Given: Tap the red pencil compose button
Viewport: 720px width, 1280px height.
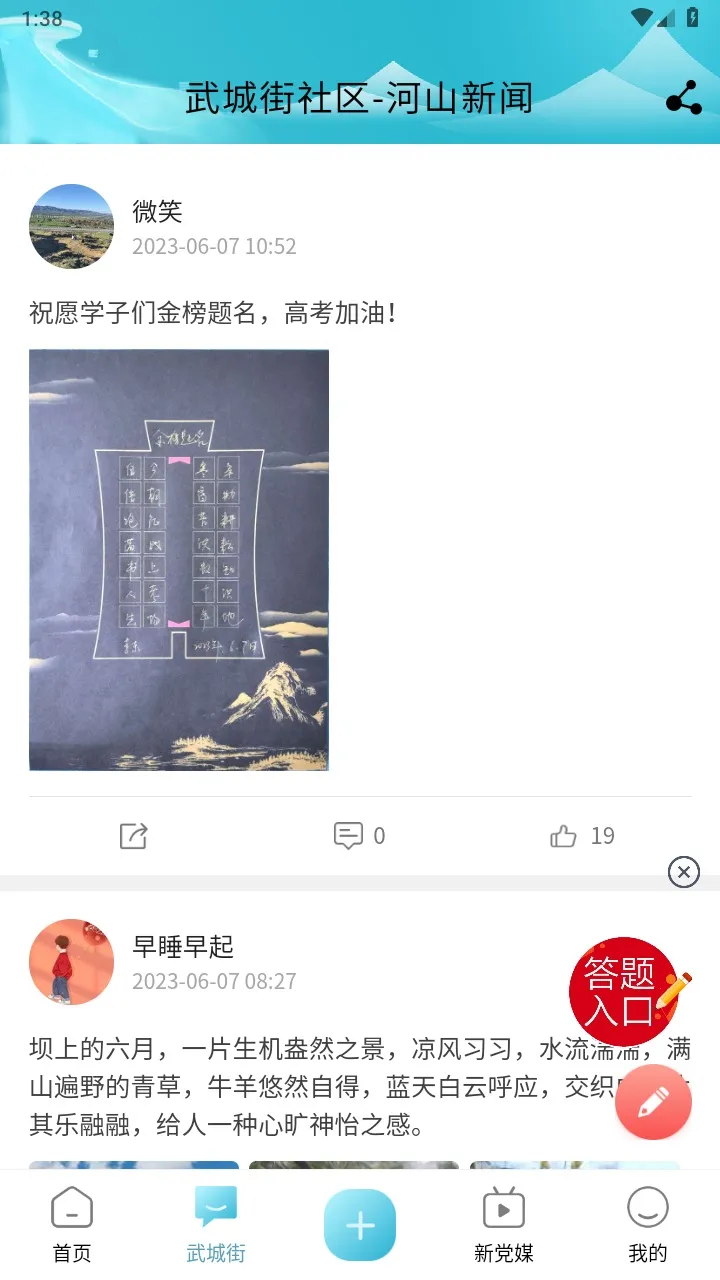Looking at the screenshot, I should (x=653, y=1102).
